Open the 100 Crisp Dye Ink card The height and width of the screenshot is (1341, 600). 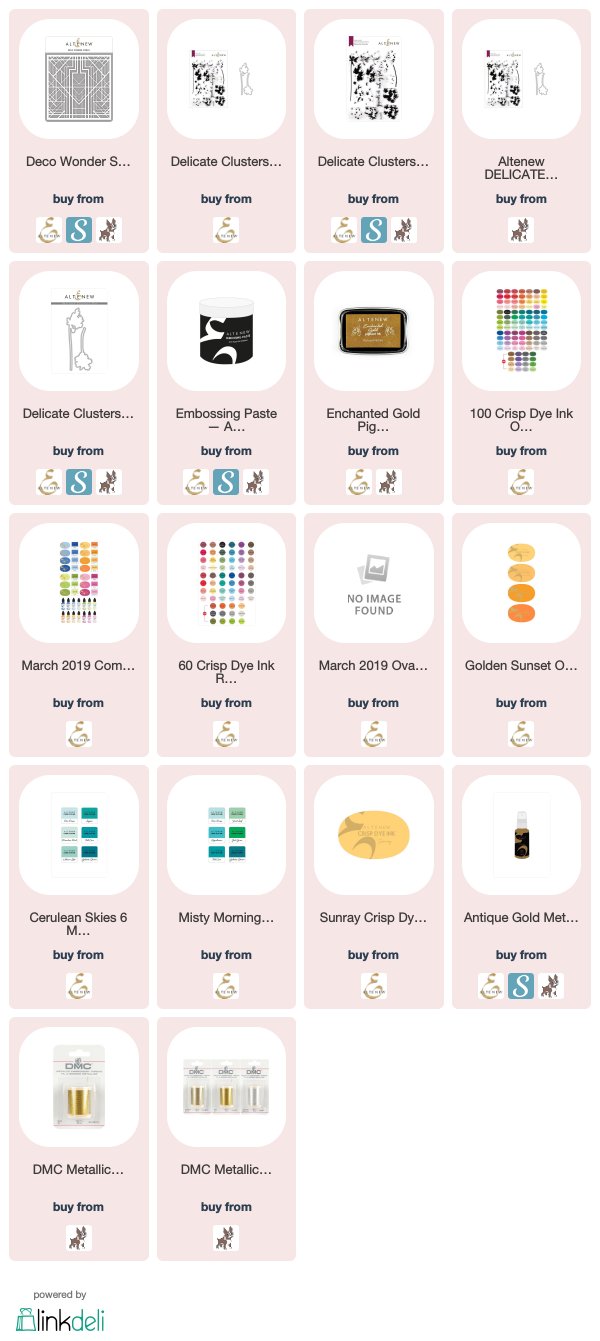click(521, 383)
